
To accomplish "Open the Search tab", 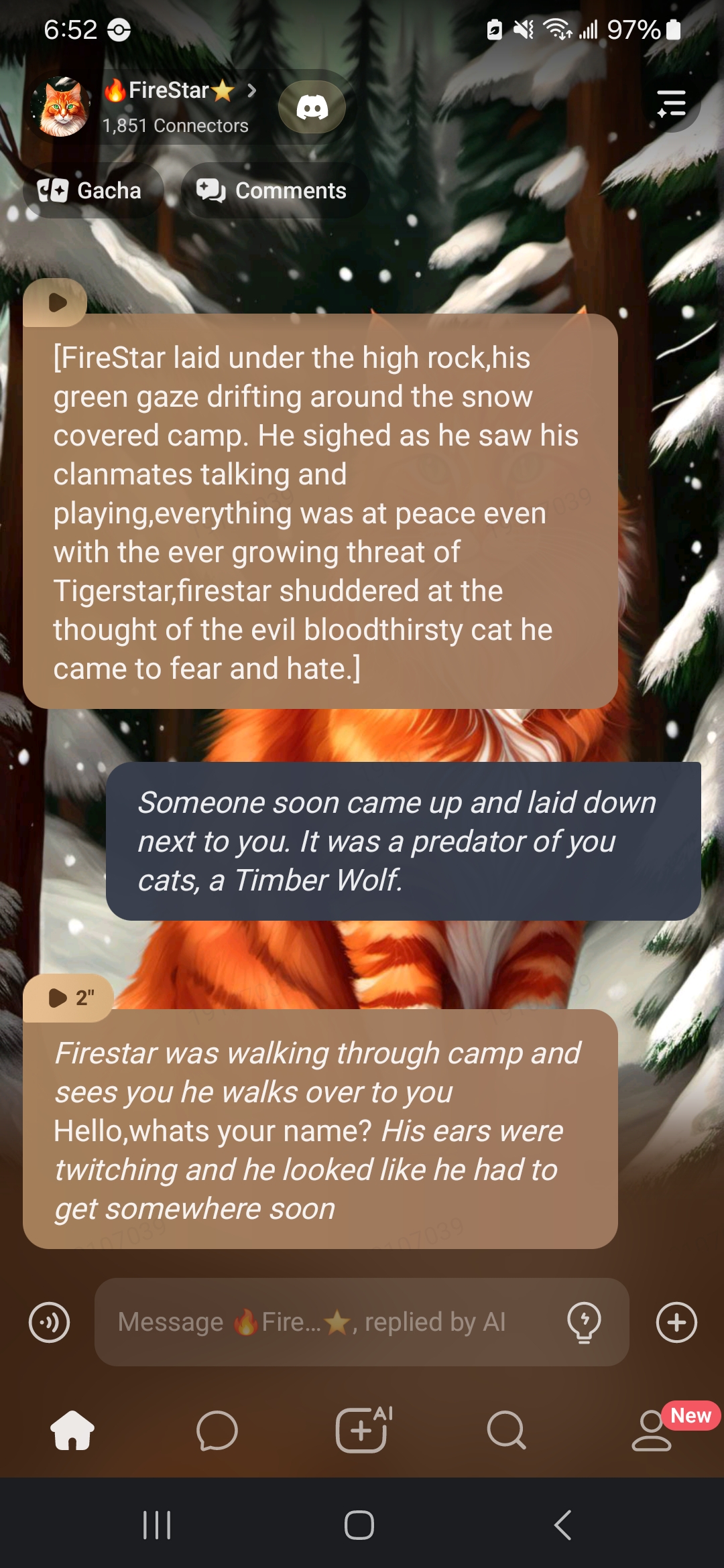I will tap(506, 1430).
